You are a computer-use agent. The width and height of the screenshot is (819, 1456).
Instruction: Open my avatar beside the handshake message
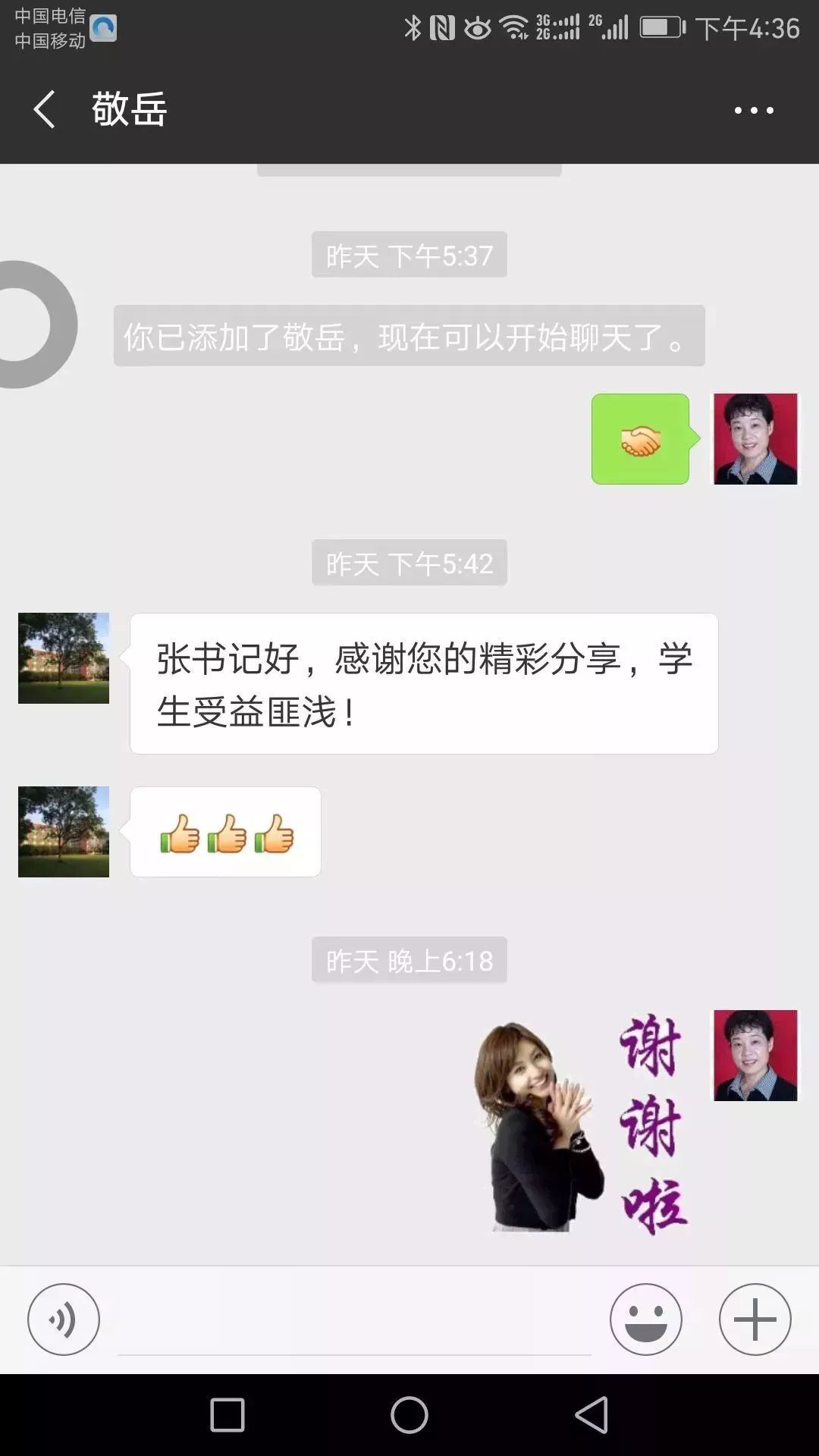[x=755, y=439]
